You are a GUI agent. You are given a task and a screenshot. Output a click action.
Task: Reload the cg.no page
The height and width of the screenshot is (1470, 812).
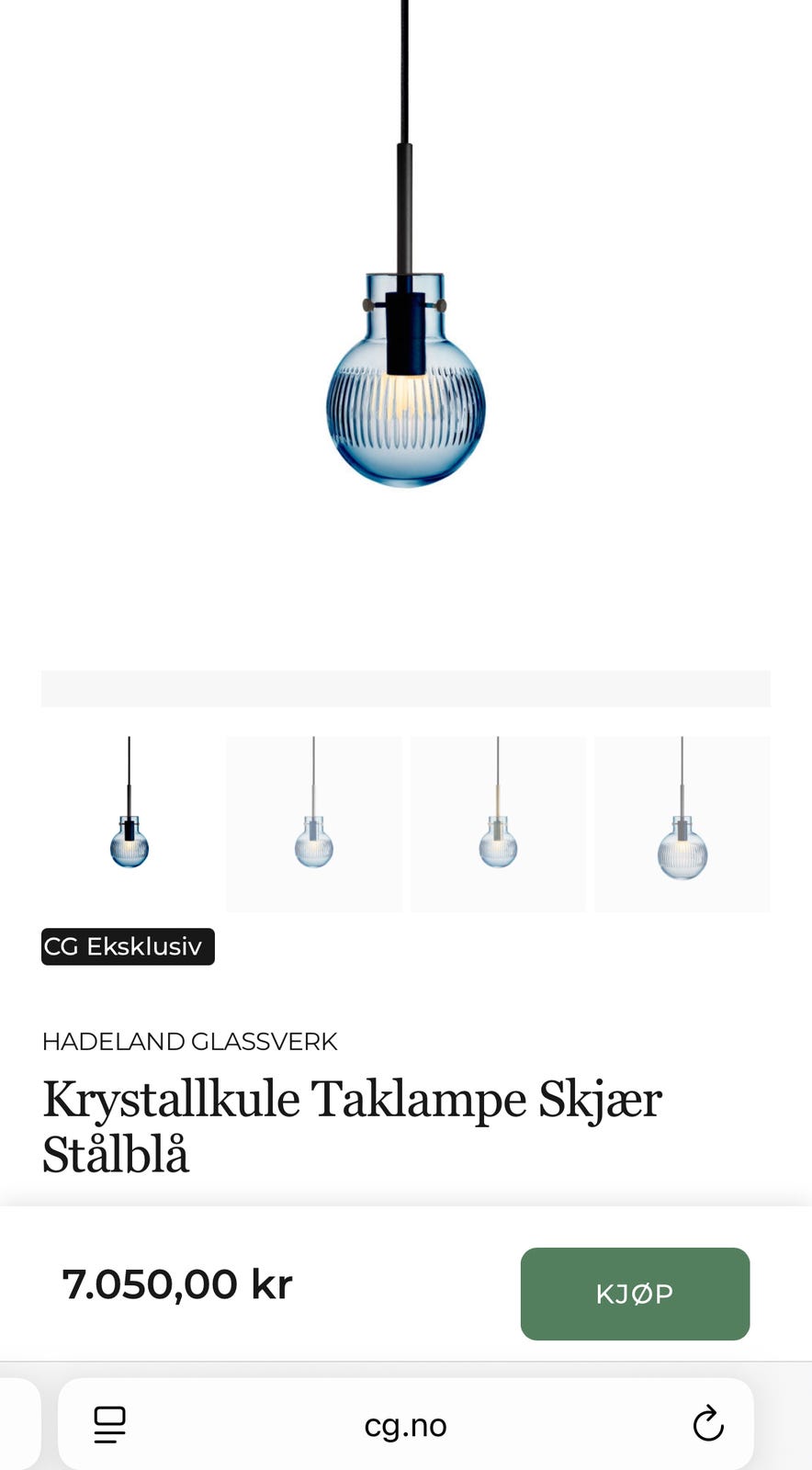pos(707,1425)
